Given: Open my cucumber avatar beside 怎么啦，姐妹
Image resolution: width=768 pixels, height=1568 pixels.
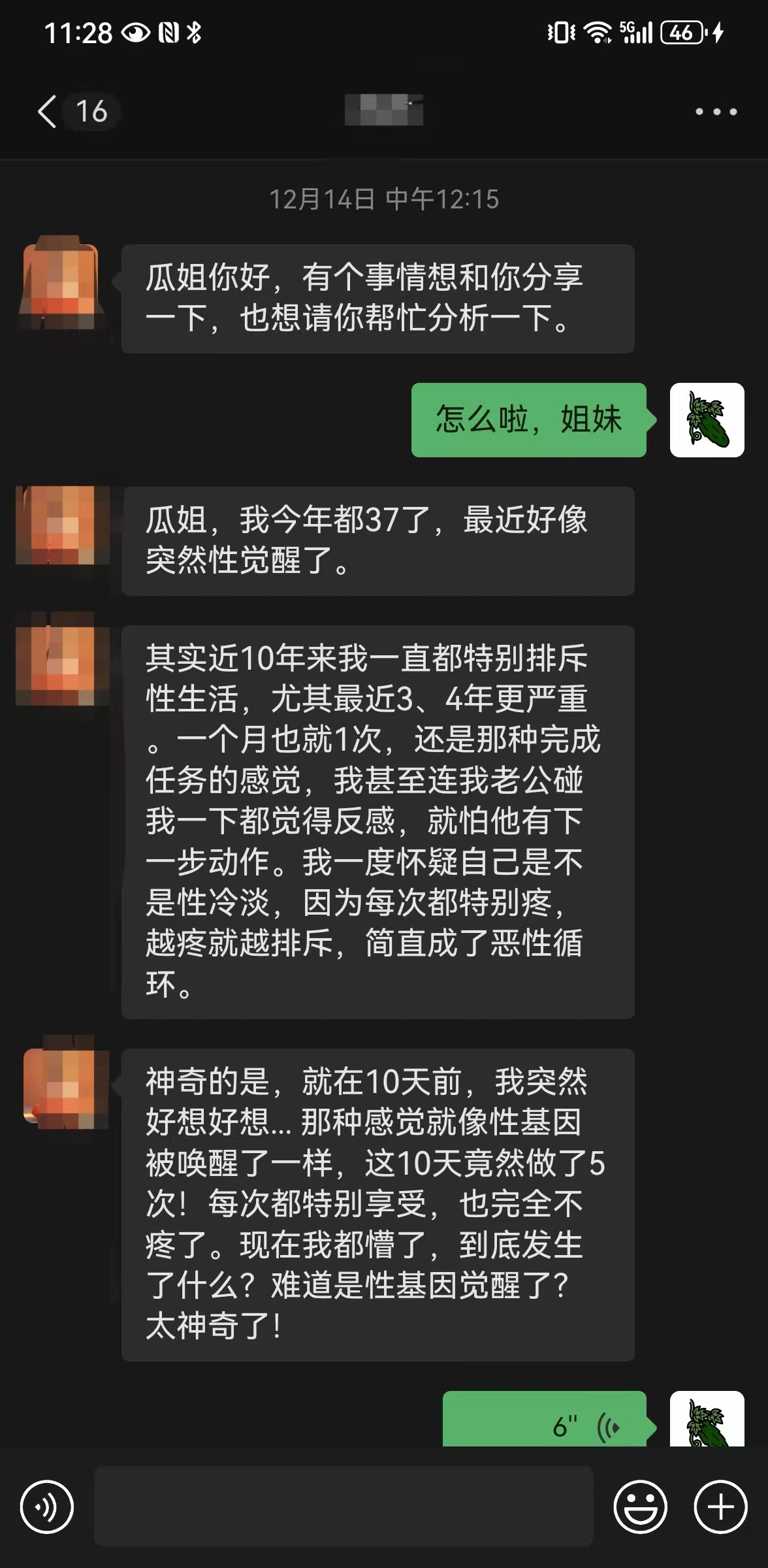Looking at the screenshot, I should click(707, 420).
